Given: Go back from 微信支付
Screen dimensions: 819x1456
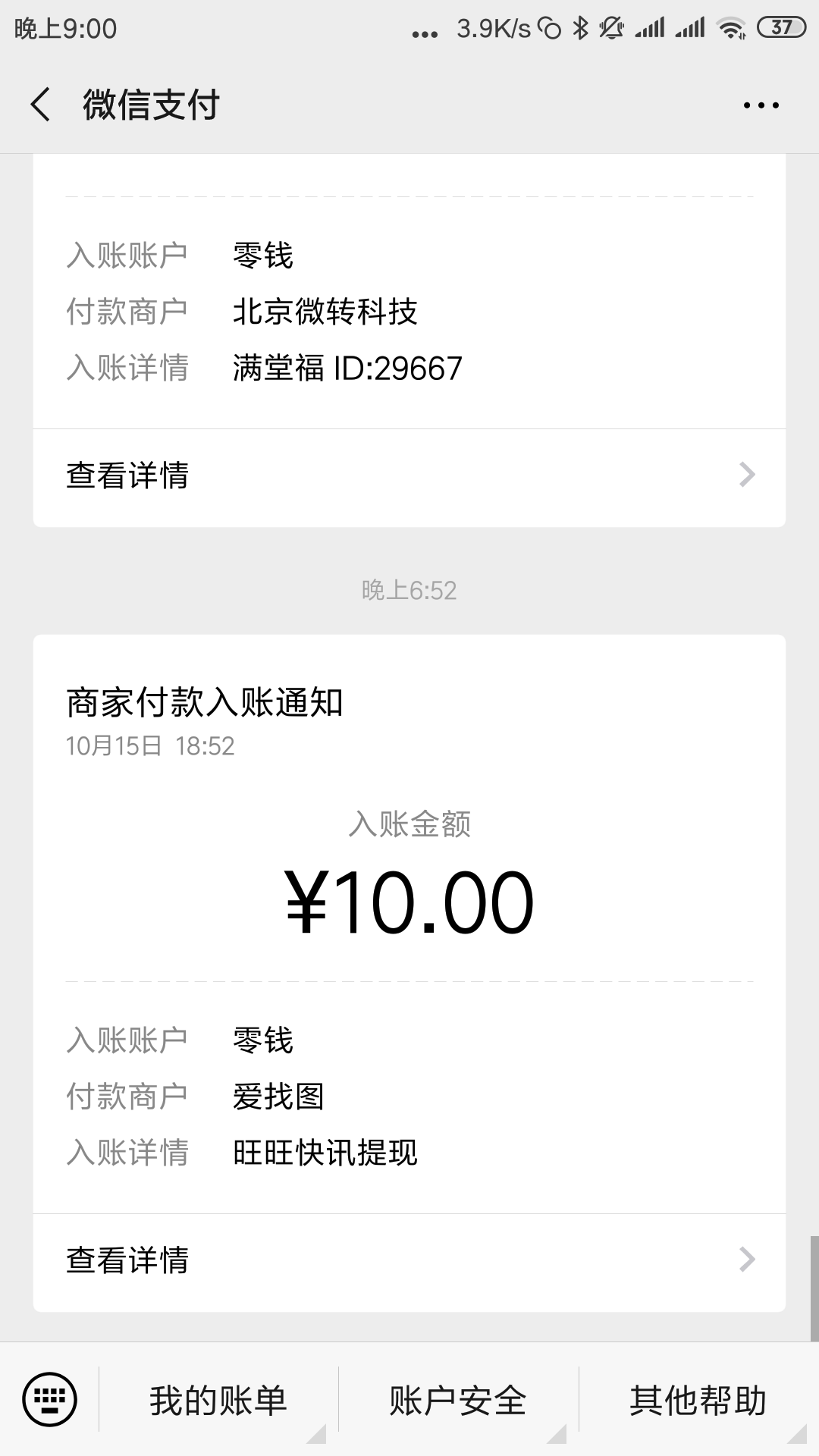Looking at the screenshot, I should (41, 105).
